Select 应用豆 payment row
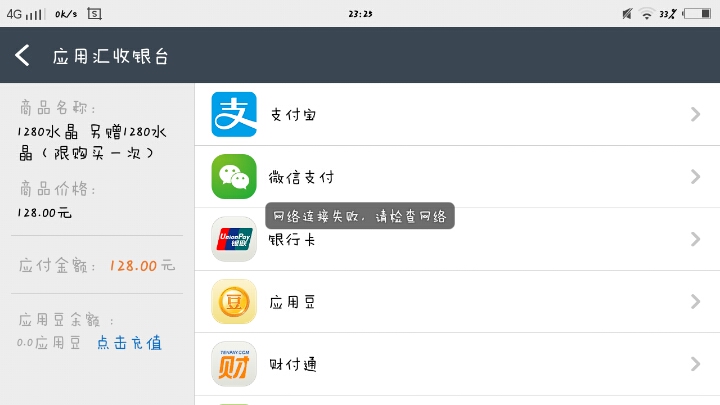The width and height of the screenshot is (720, 405). 457,302
